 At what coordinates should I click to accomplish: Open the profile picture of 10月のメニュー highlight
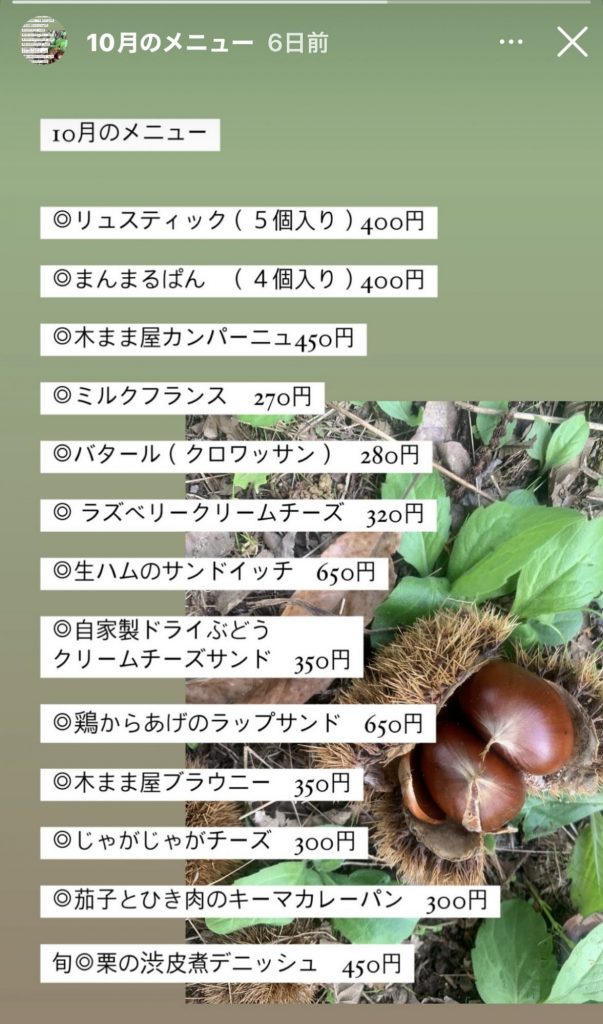pos(43,41)
